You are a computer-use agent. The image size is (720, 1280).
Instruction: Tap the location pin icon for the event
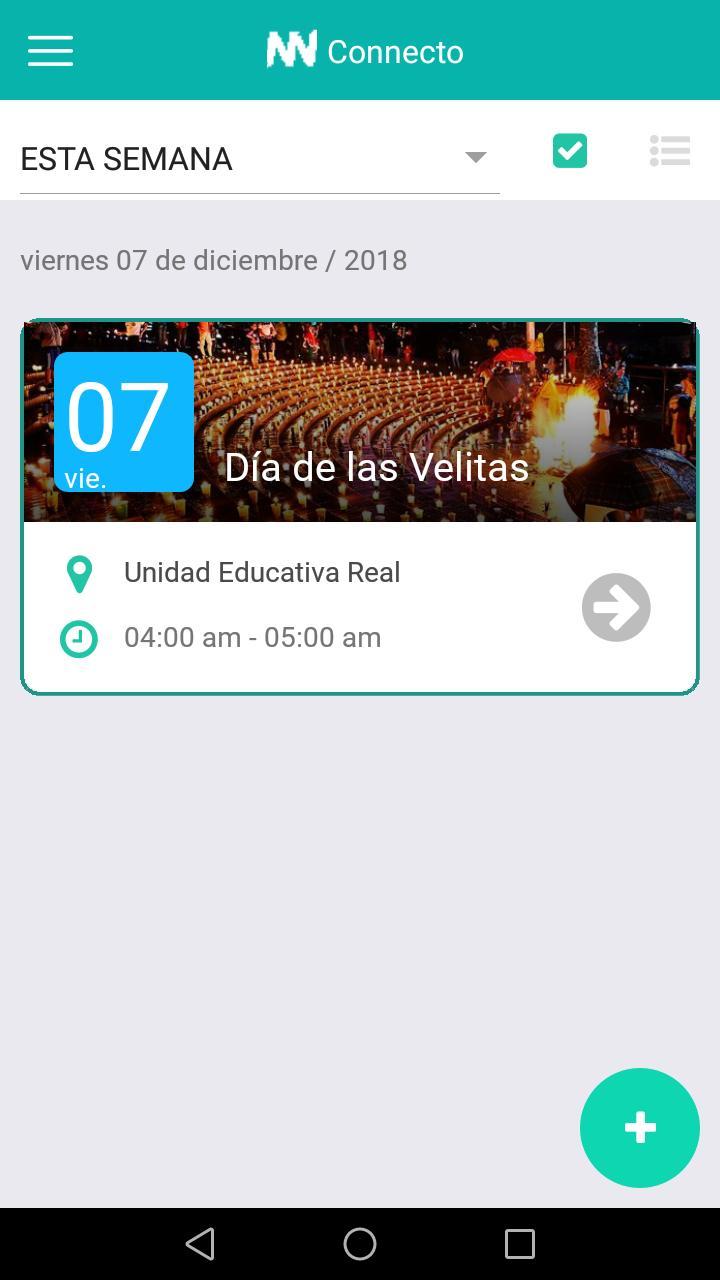click(x=79, y=572)
